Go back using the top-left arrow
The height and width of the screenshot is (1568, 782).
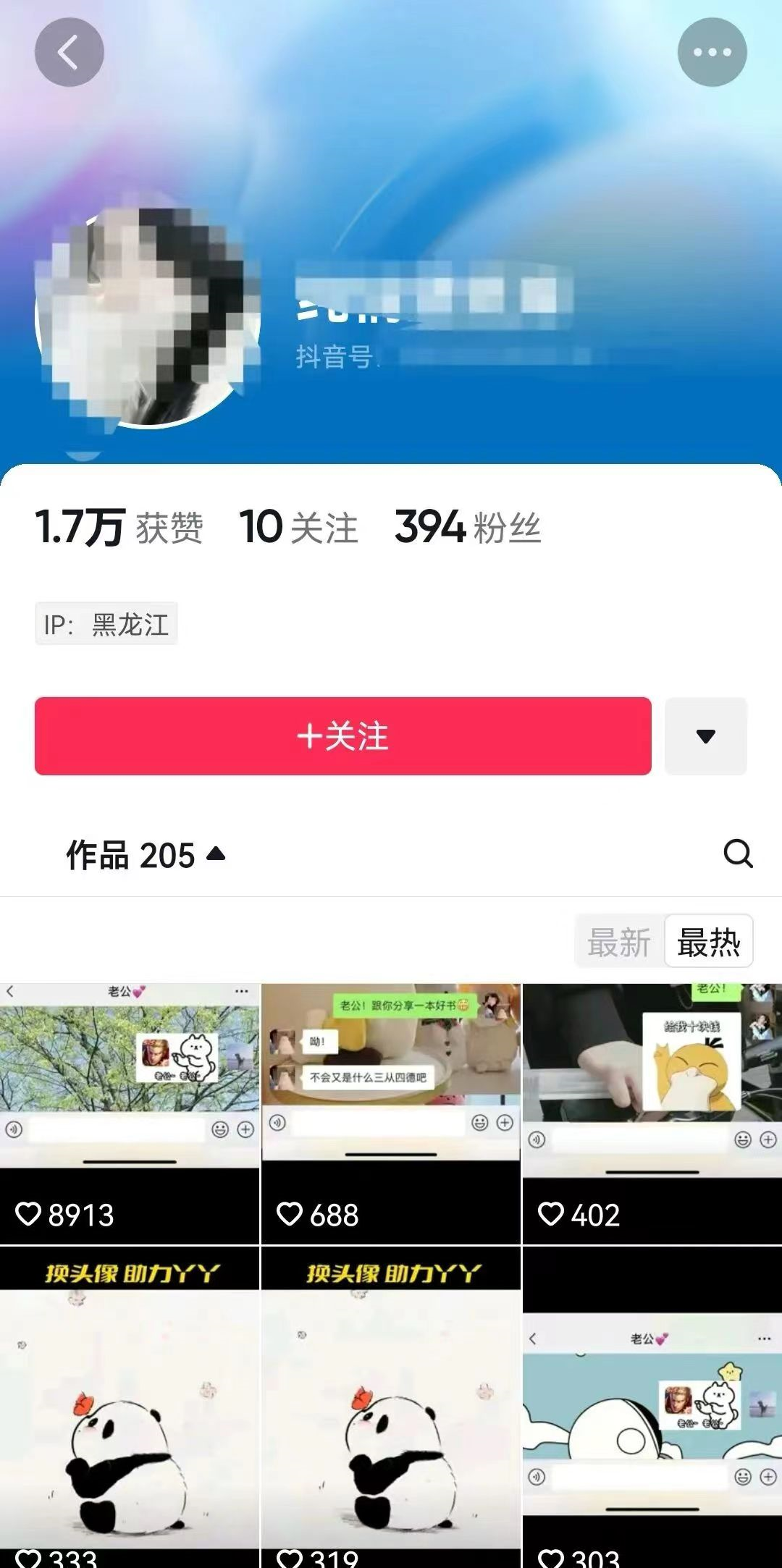click(x=70, y=52)
